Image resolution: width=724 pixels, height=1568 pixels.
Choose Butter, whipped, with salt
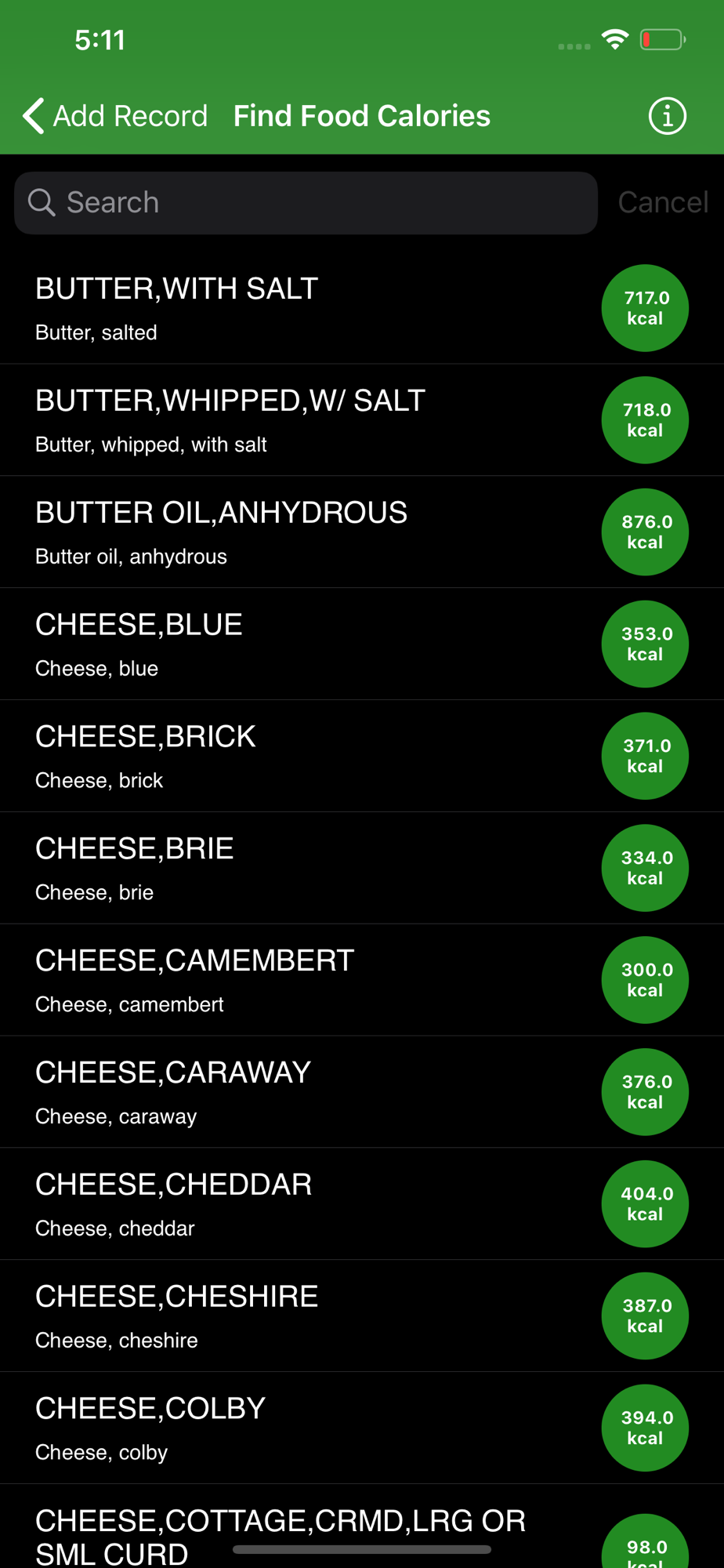click(x=313, y=420)
